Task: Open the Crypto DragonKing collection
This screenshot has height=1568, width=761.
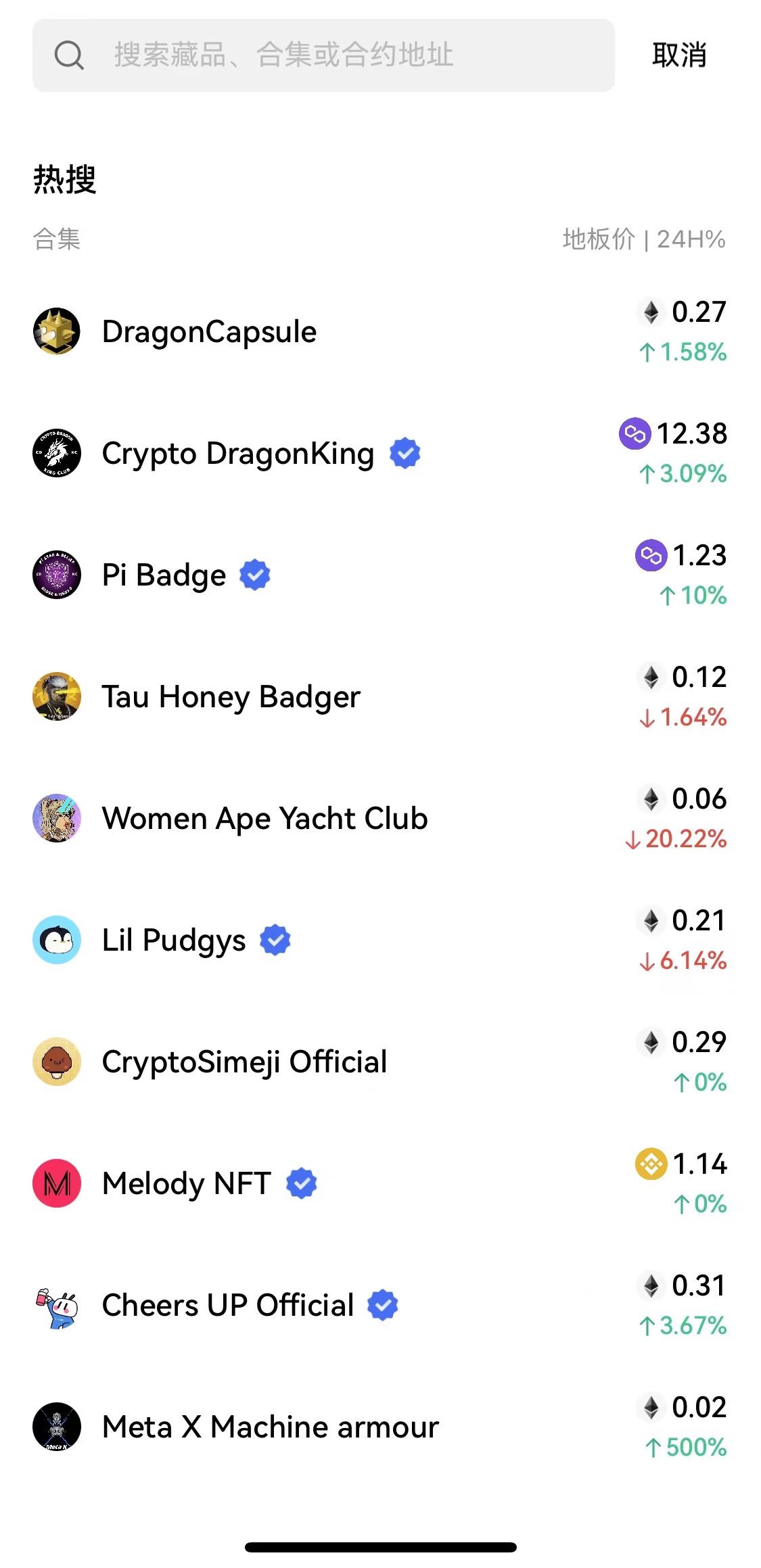Action: pos(237,454)
